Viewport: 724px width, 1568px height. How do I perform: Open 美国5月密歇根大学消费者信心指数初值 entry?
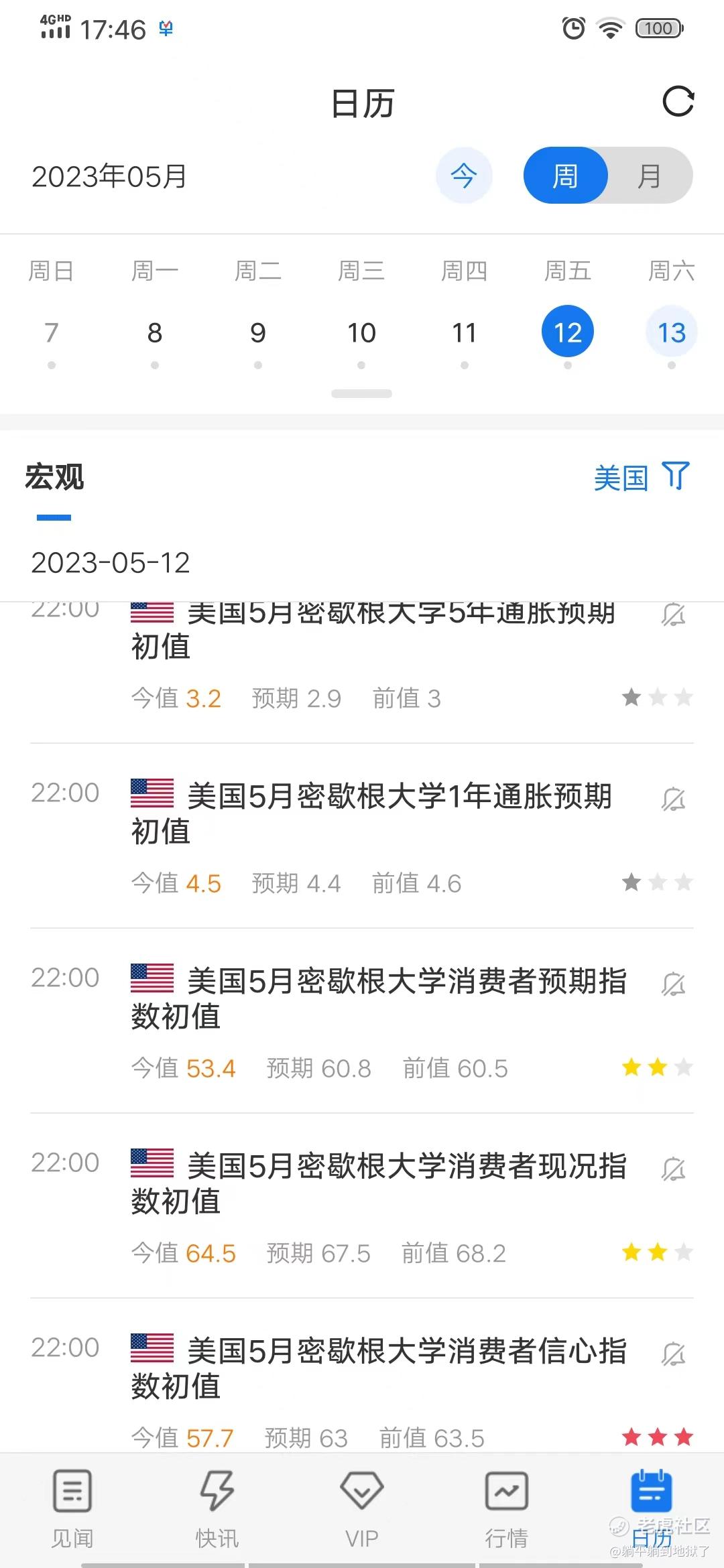coord(379,1367)
